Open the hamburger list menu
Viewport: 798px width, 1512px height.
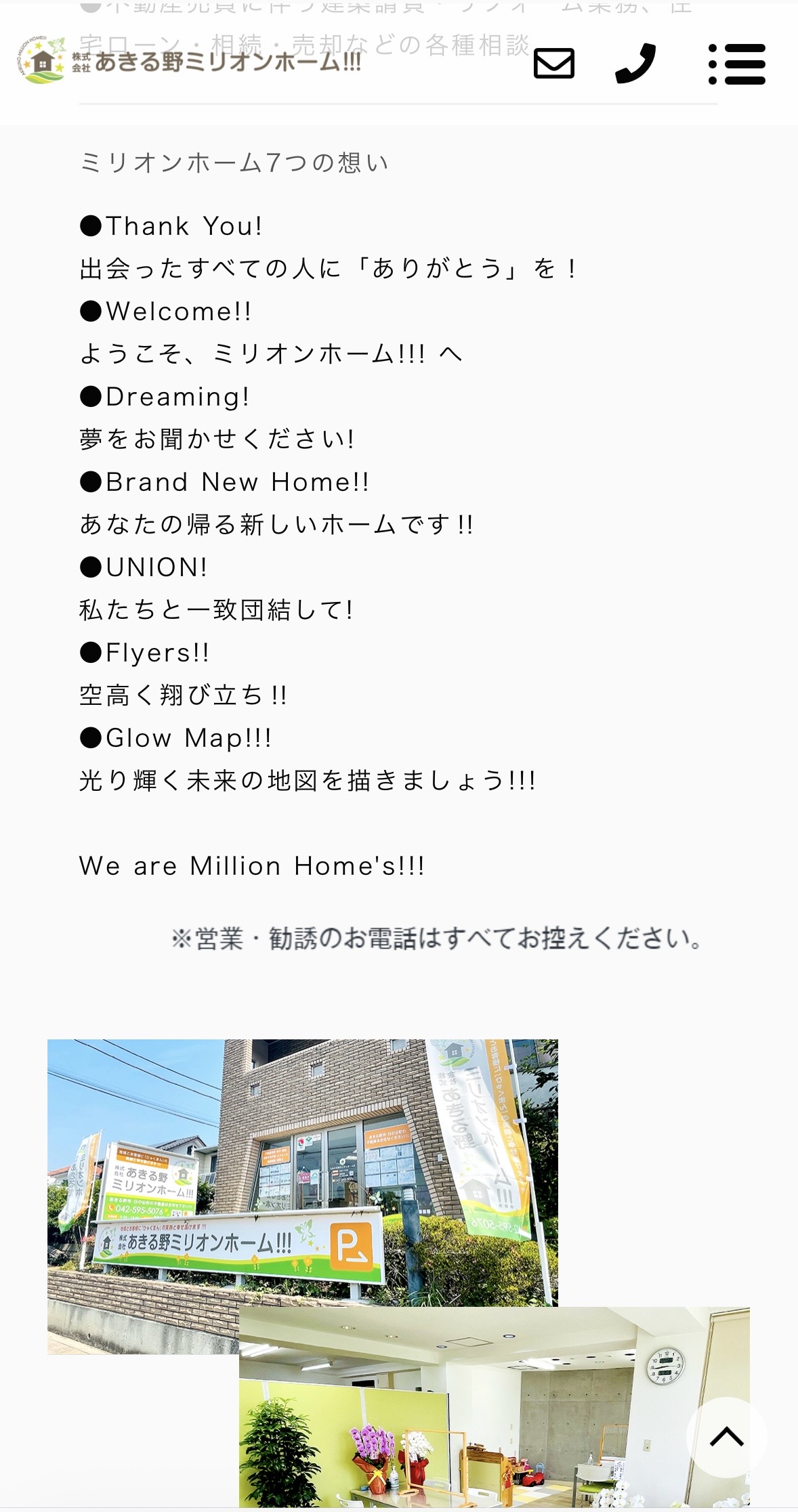[737, 64]
